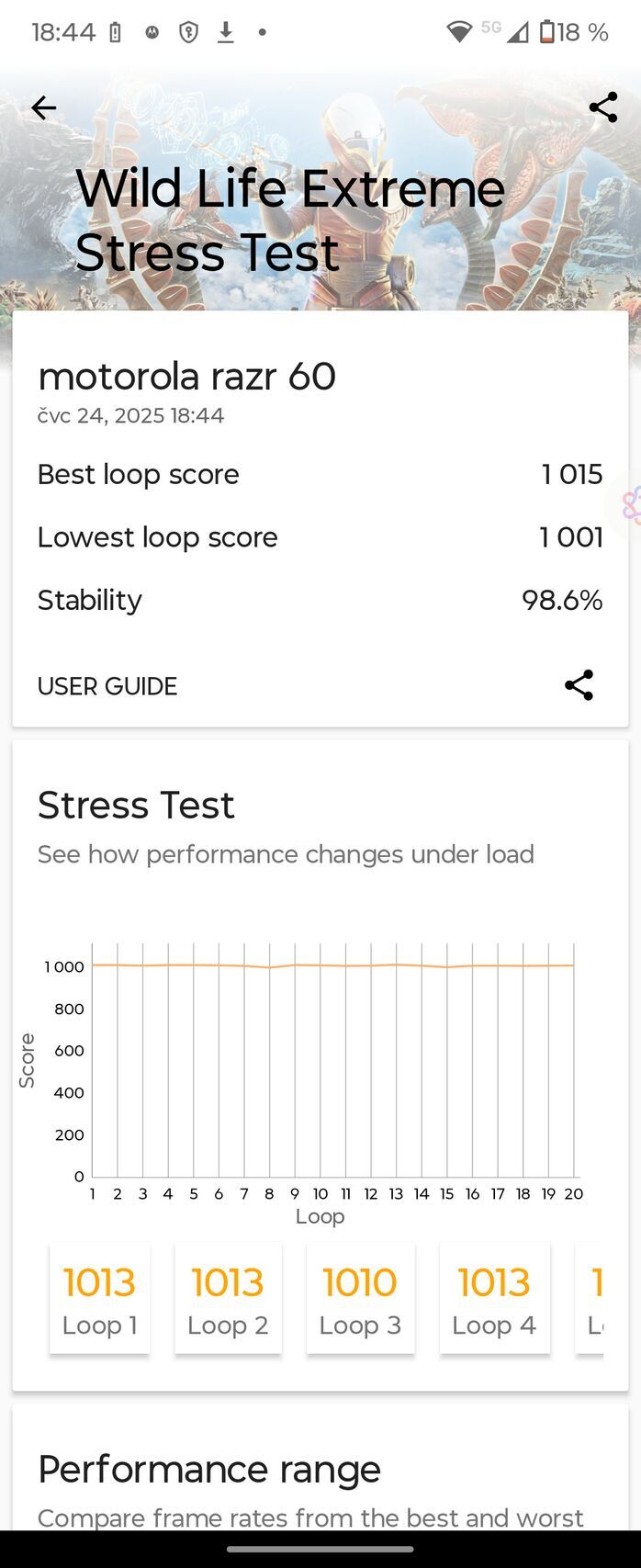This screenshot has width=641, height=1568.
Task: Go back using the top-left arrow
Action: 43,108
